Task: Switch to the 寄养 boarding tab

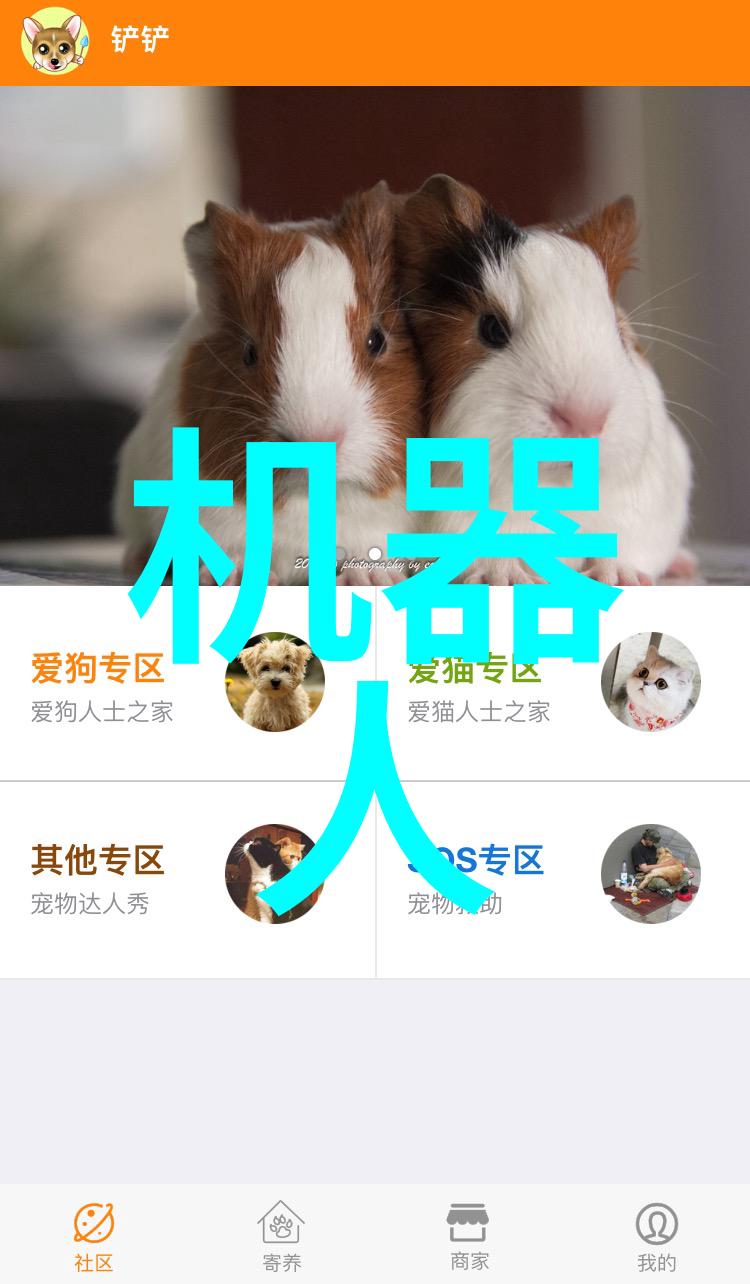Action: 281,1236
